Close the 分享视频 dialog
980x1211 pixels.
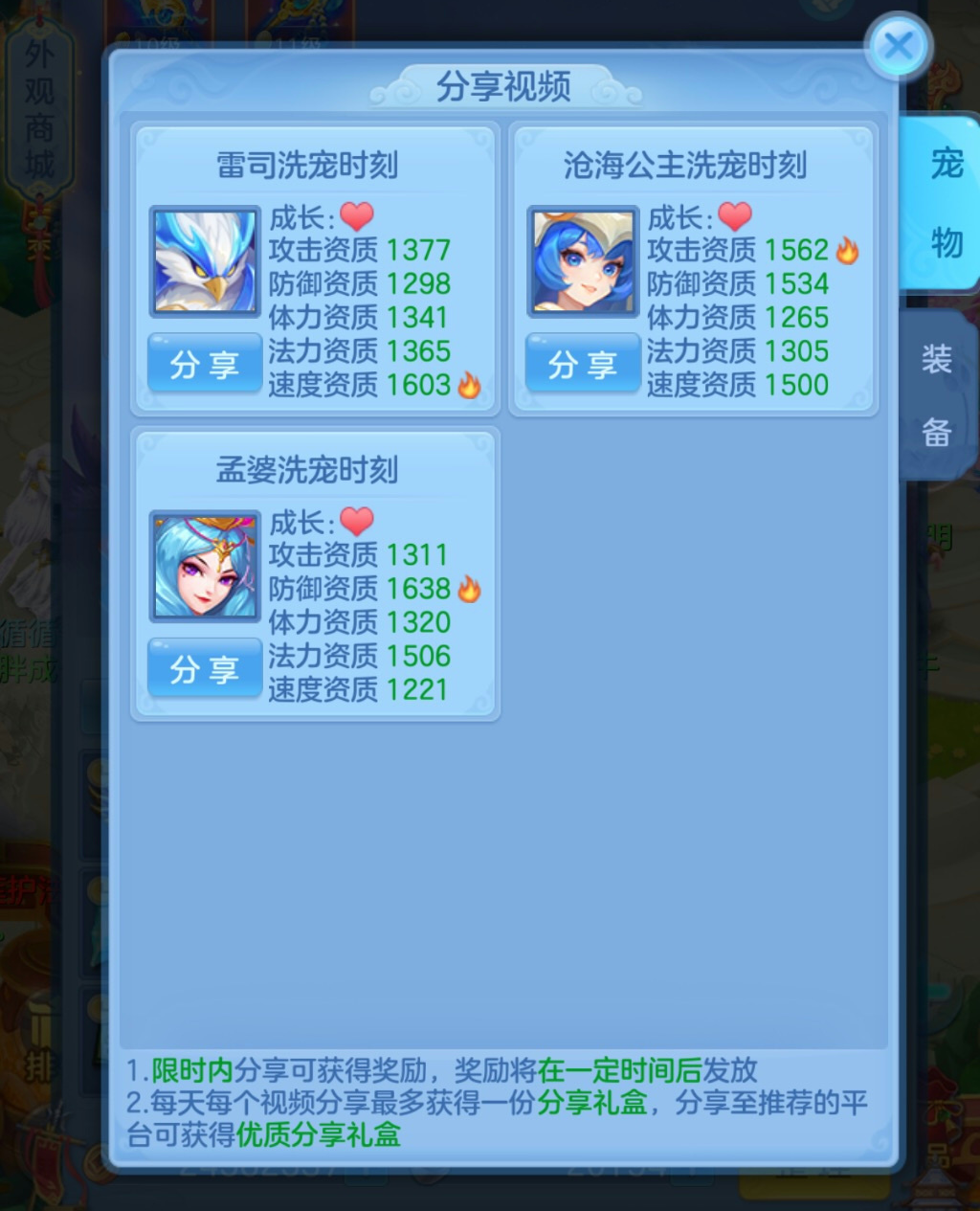(898, 46)
